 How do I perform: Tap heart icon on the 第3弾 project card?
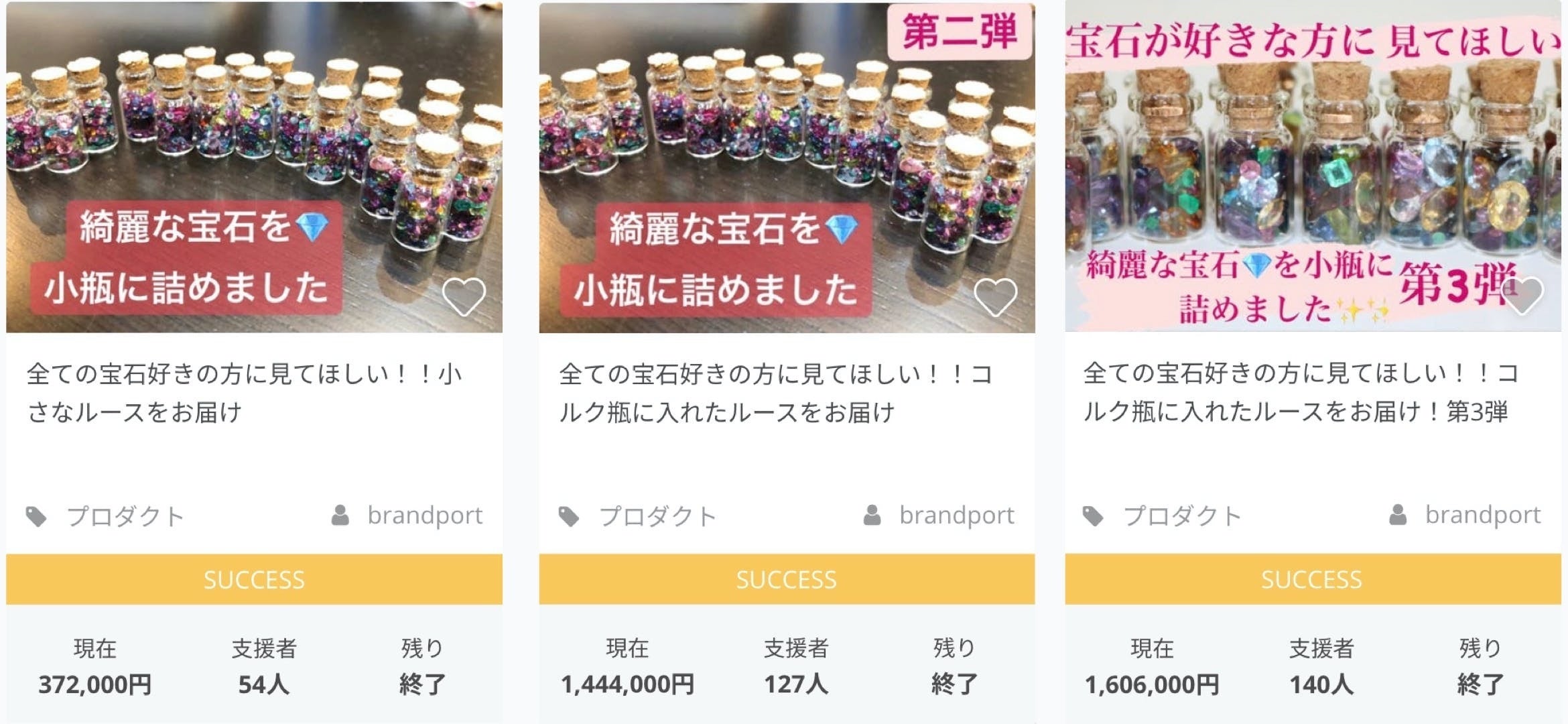coord(1522,295)
